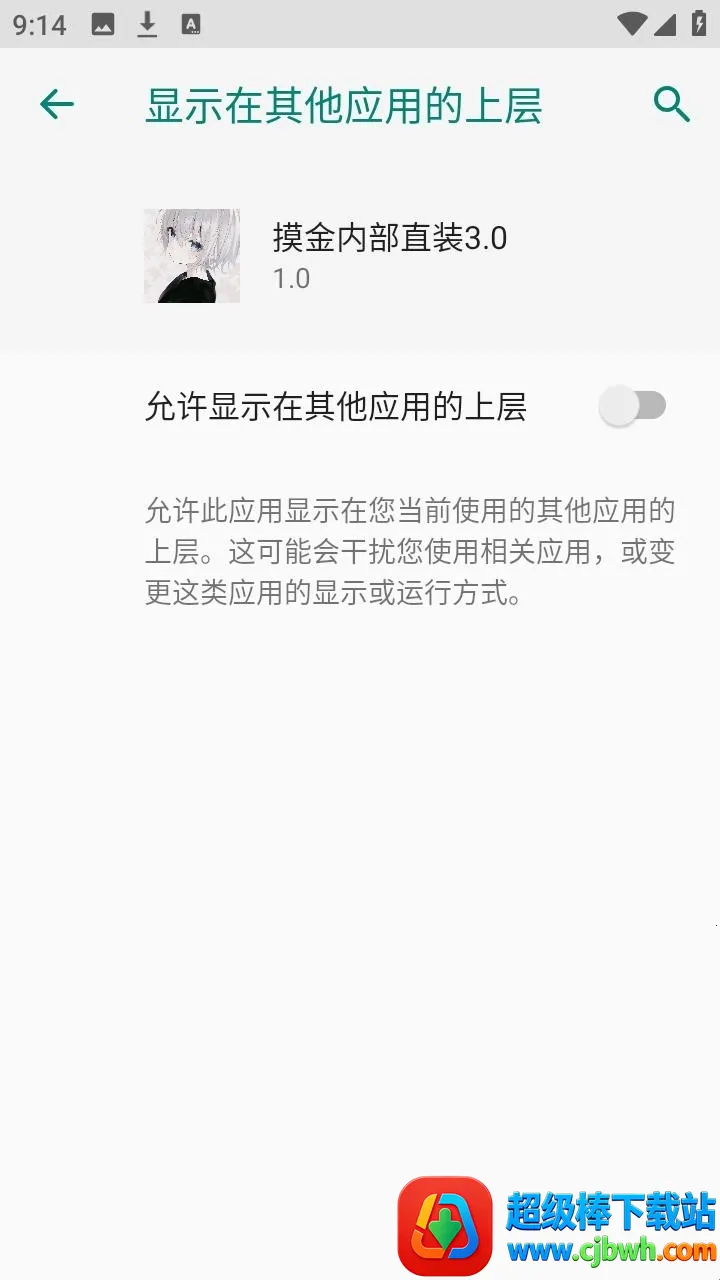720x1280 pixels.
Task: Click the 超级棒下载站 download-site logo
Action: [x=443, y=1221]
